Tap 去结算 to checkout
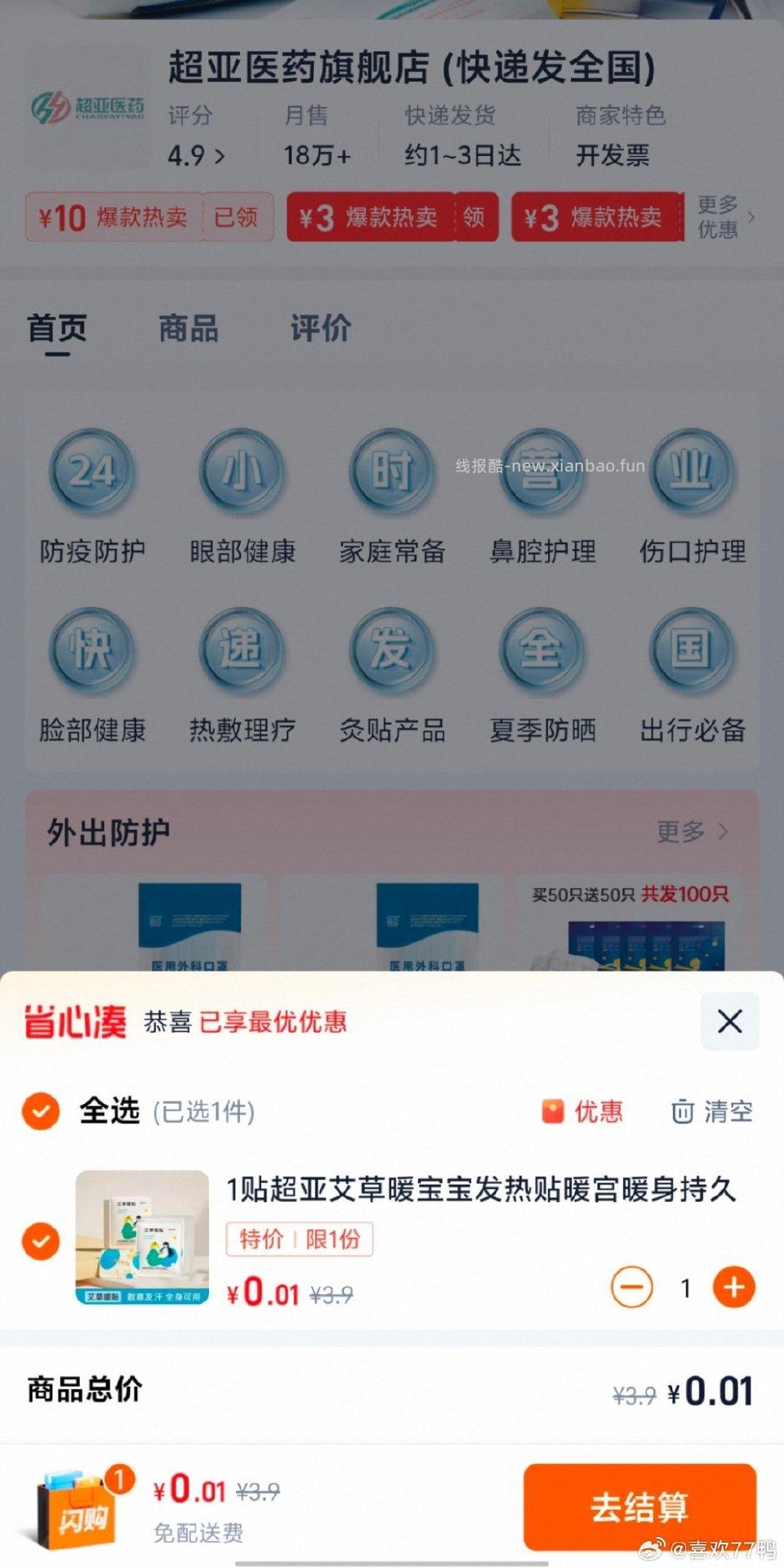 click(x=639, y=1506)
